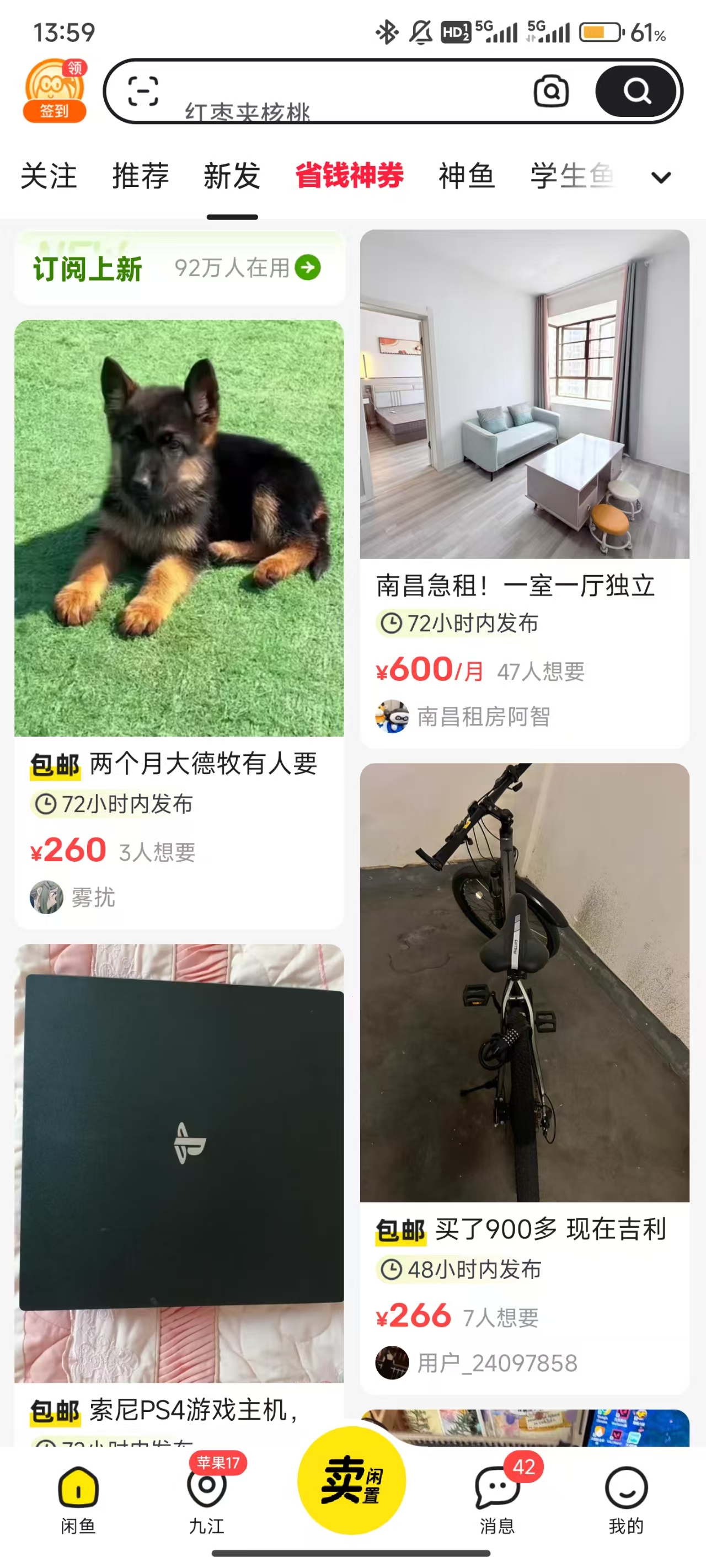Tap the magnifier to search 红枣夹核桃

pos(636,91)
